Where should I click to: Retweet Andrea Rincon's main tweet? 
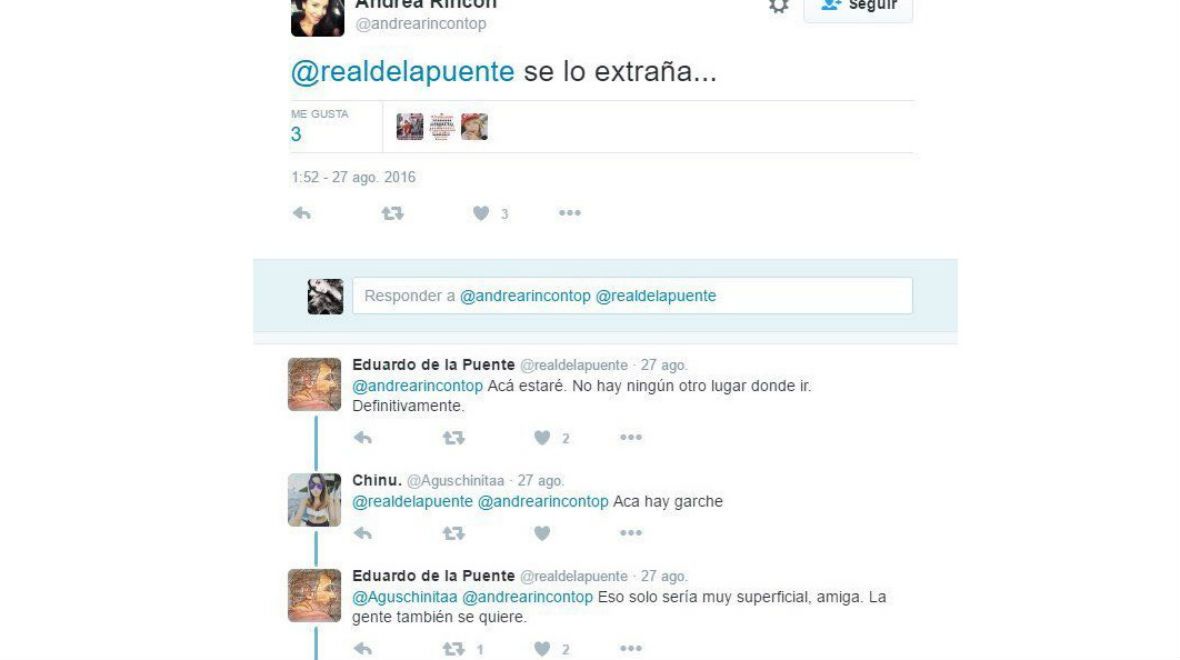click(x=392, y=213)
